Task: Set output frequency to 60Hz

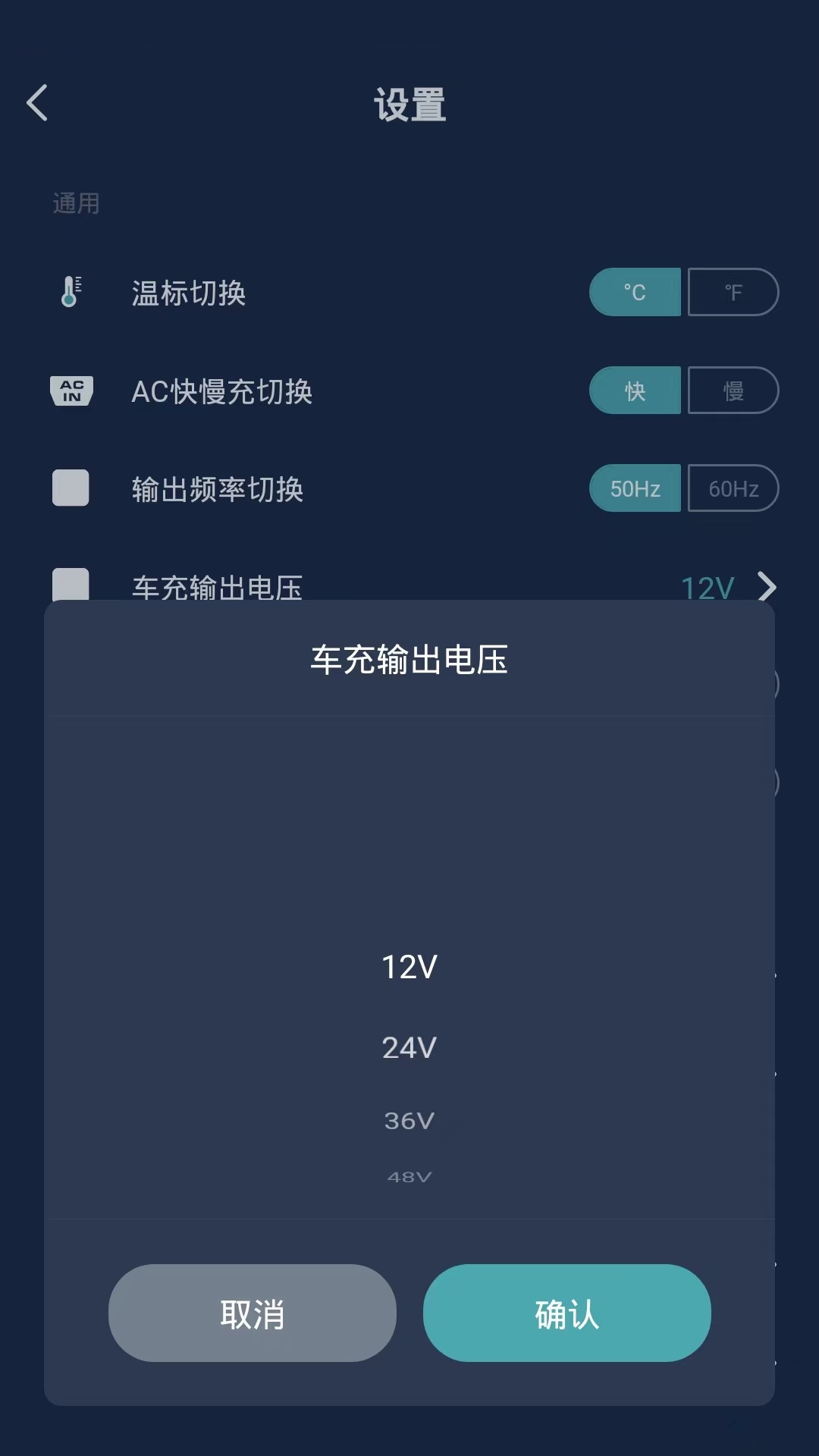Action: click(x=733, y=488)
